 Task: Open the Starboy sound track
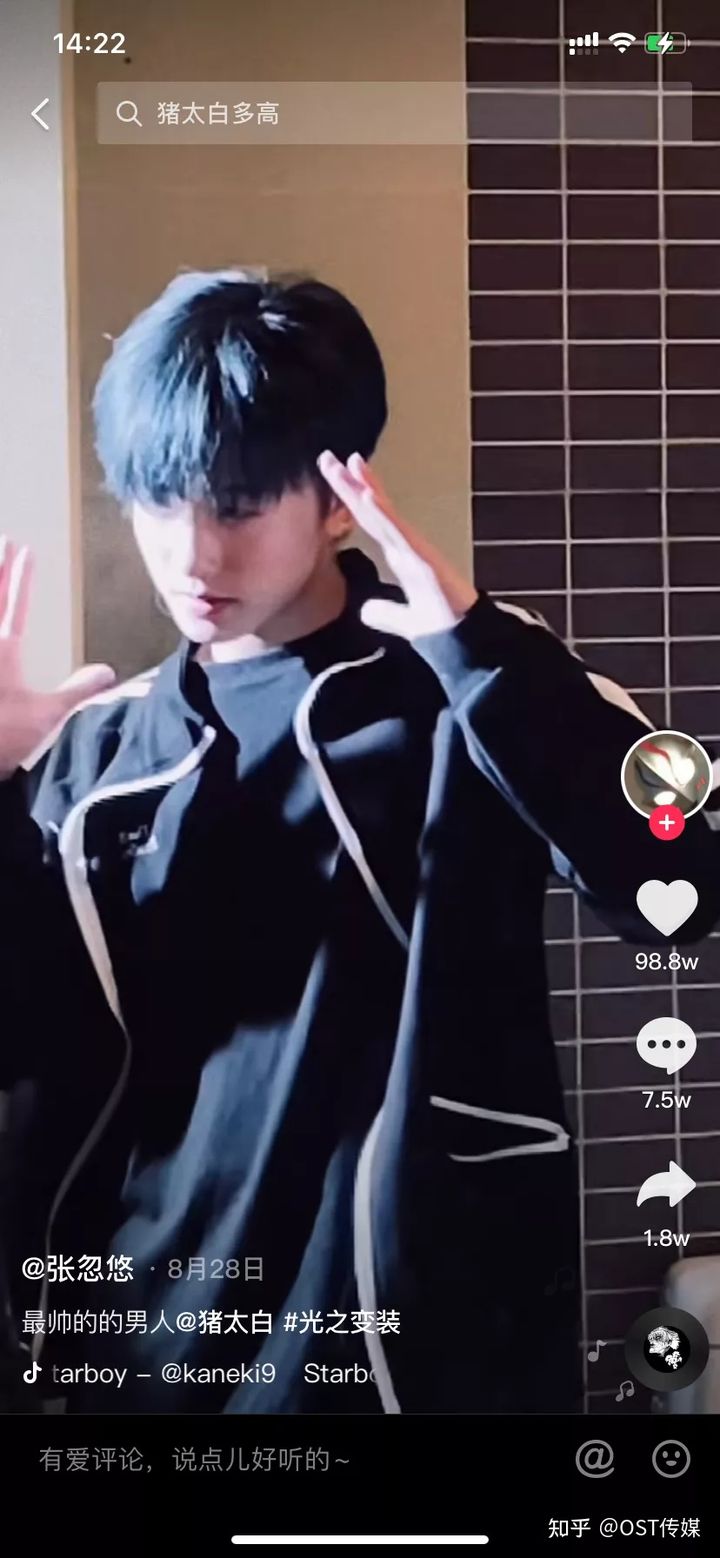200,1374
